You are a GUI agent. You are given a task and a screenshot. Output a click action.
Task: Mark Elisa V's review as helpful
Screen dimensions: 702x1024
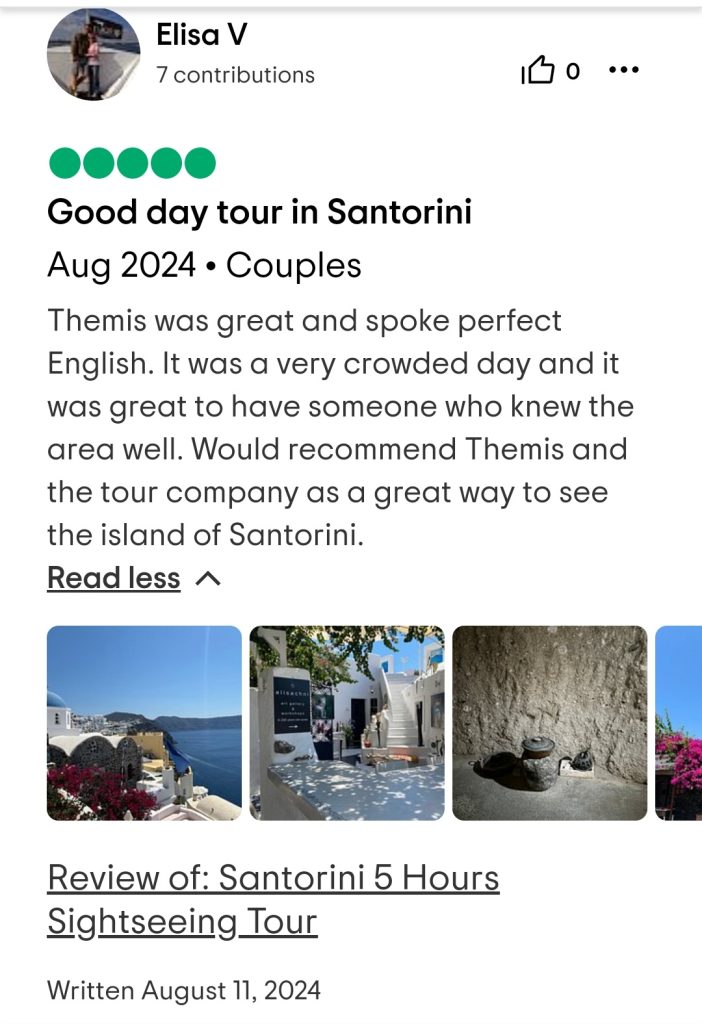pos(539,71)
